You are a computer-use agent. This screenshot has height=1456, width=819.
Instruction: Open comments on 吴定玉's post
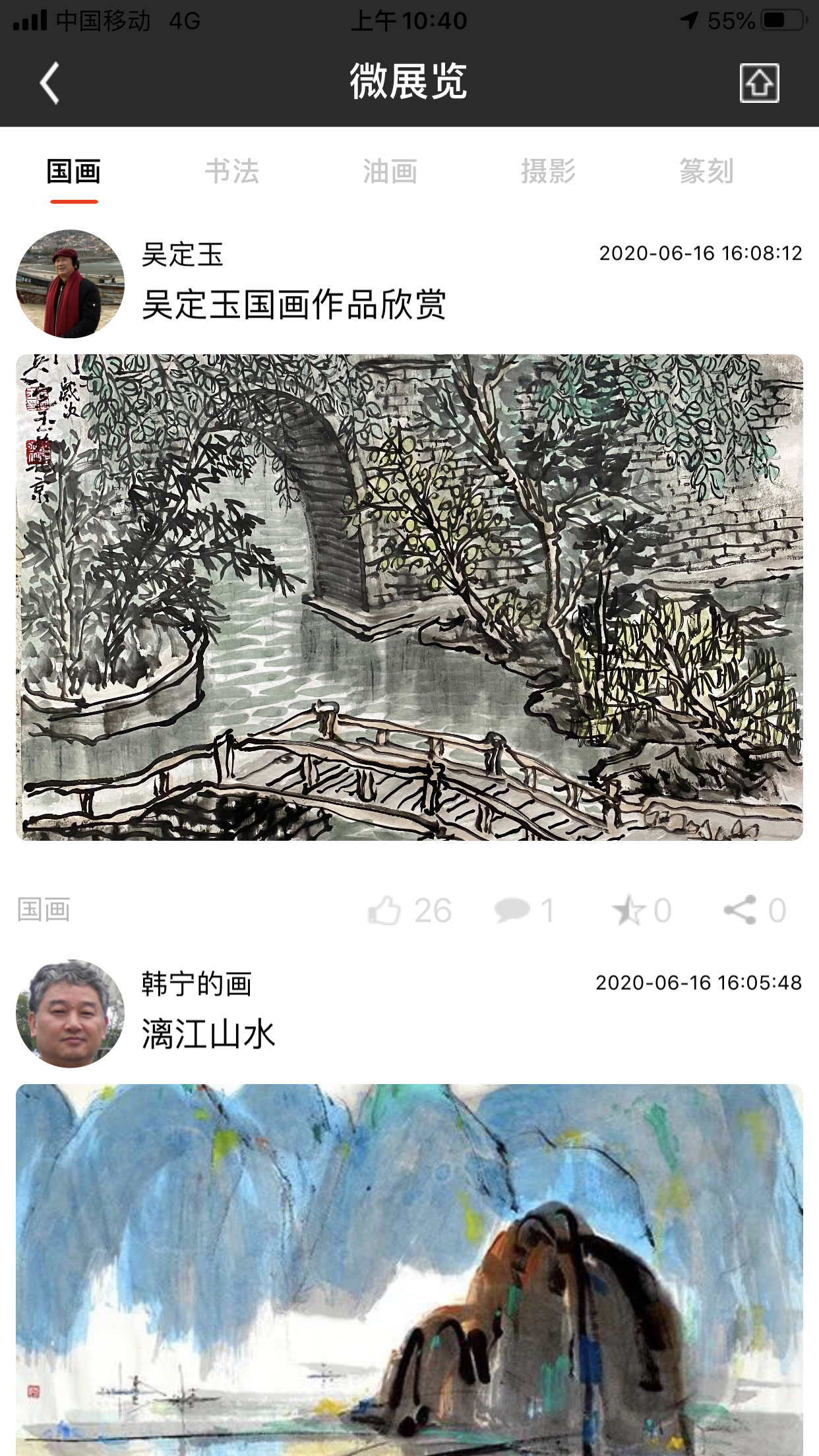(x=513, y=911)
